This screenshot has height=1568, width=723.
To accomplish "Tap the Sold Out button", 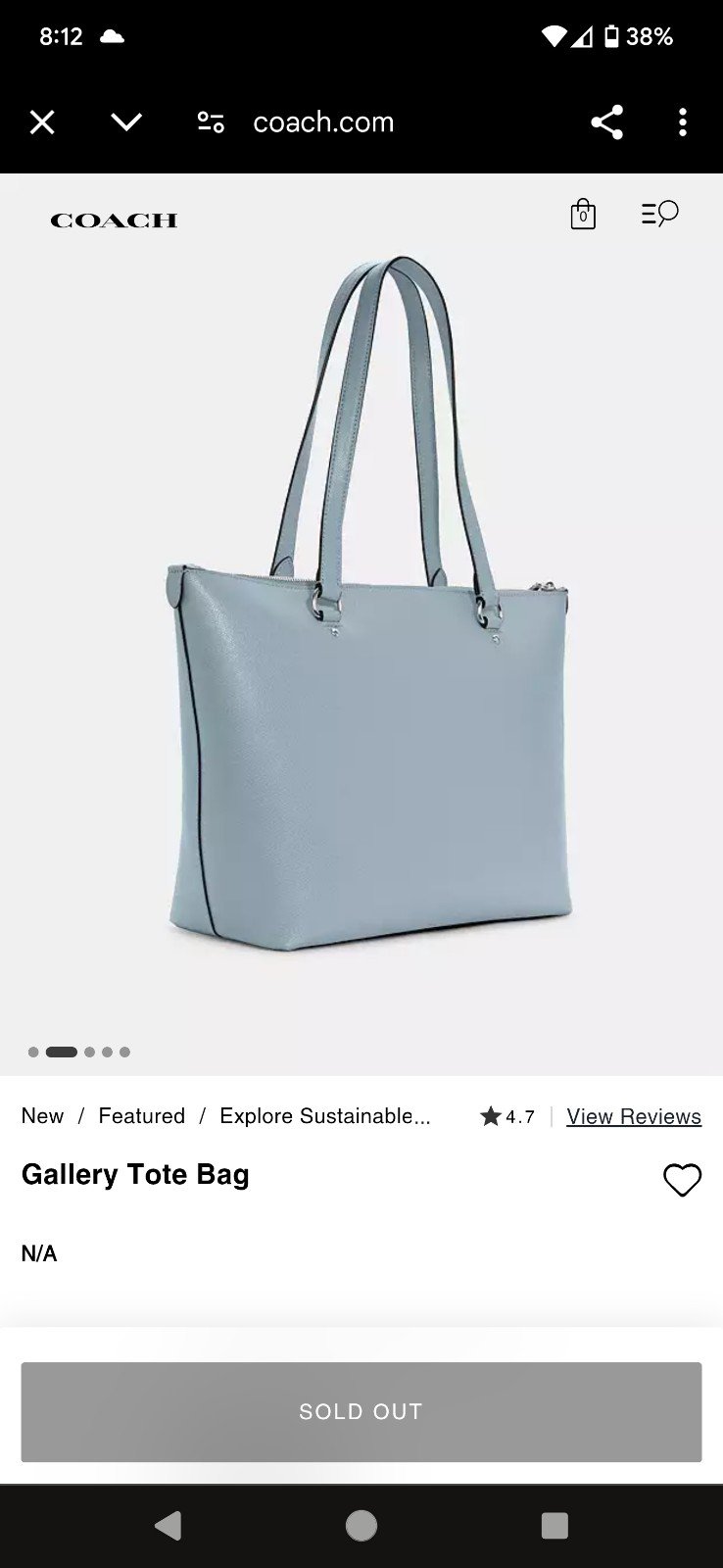I will [x=361, y=1412].
